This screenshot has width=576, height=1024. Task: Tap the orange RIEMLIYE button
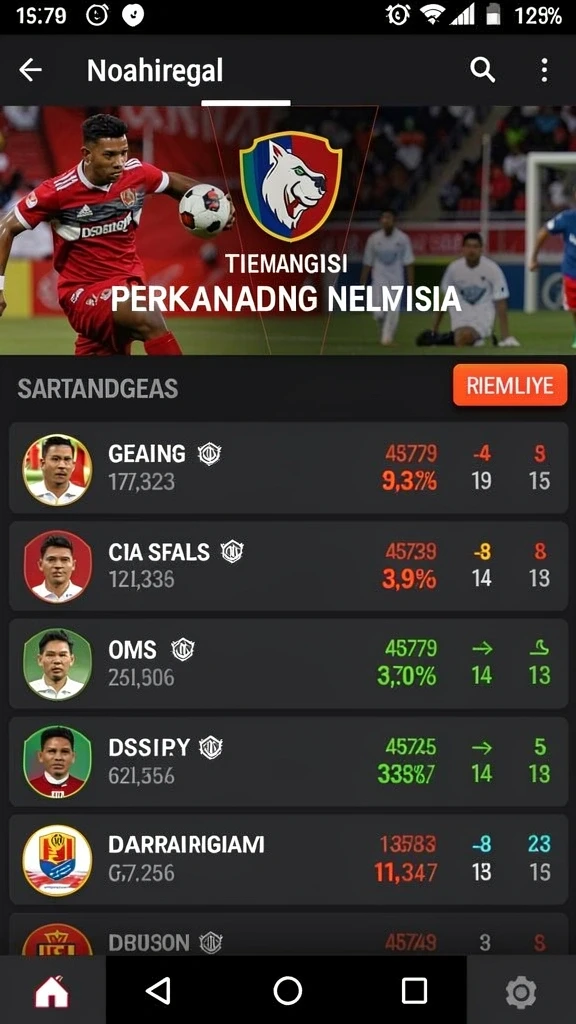510,385
